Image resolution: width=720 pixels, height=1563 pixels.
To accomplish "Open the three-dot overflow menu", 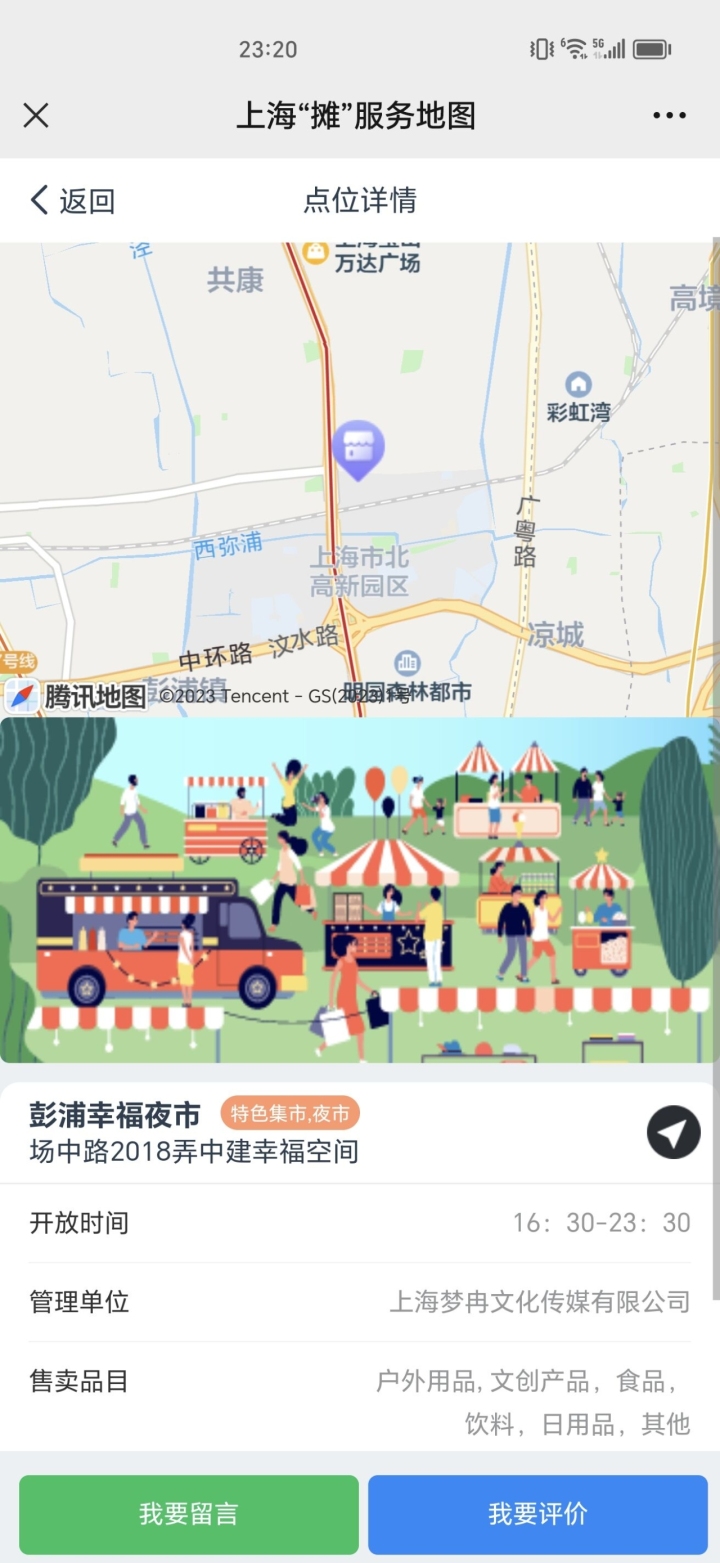I will [x=669, y=116].
